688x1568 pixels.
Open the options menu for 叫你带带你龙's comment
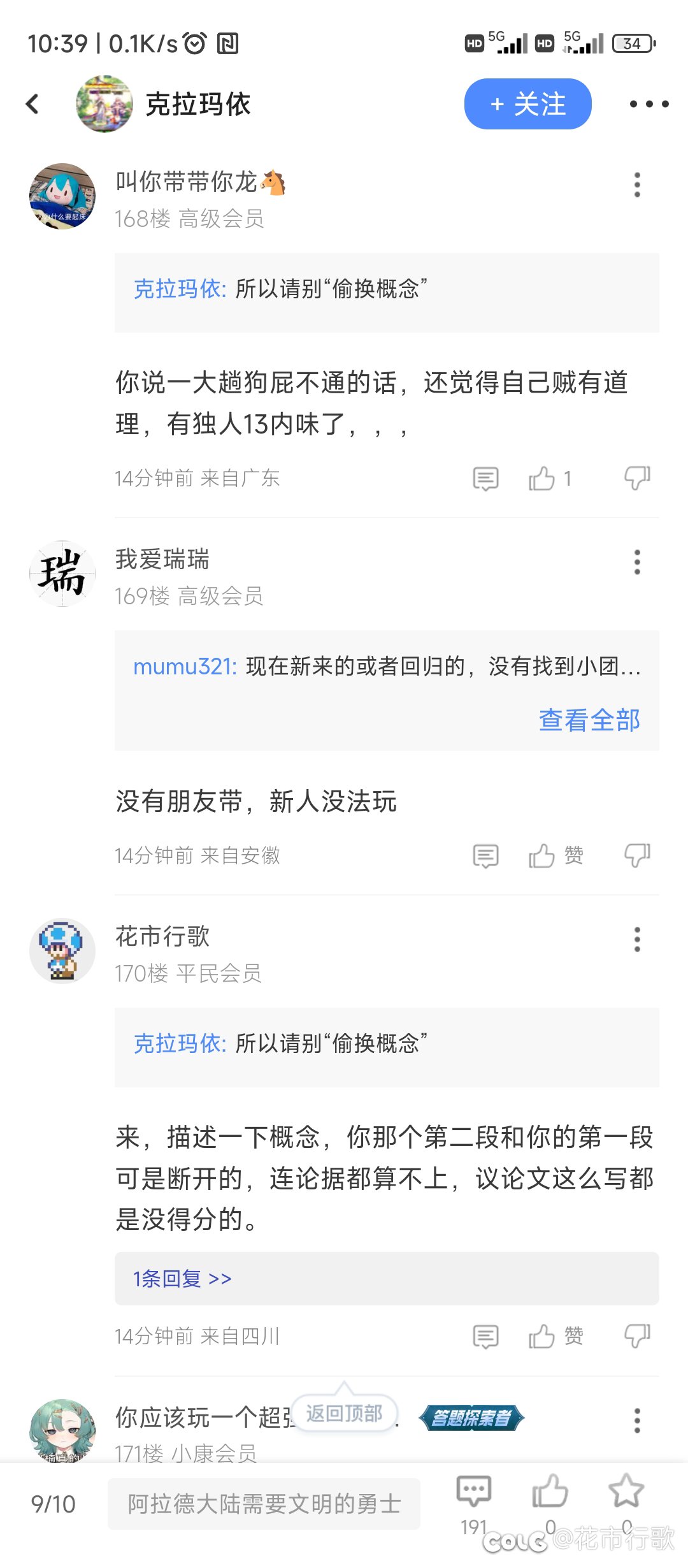[637, 185]
